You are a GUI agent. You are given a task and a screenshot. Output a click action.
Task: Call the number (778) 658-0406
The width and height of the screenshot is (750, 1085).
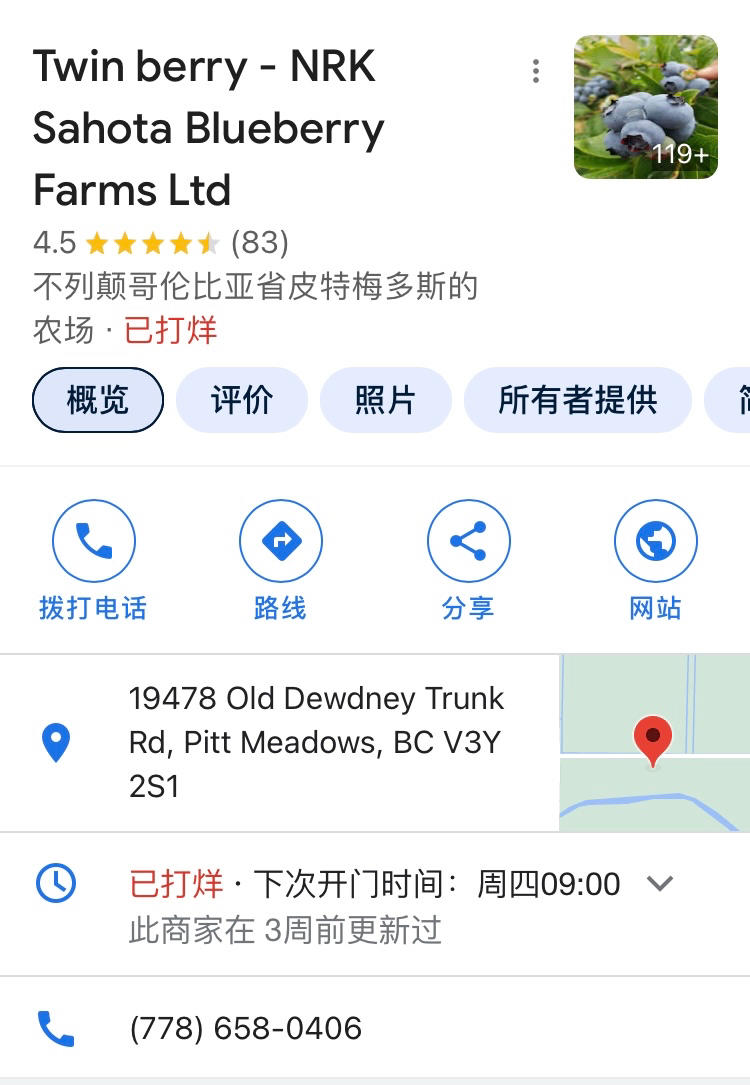click(x=245, y=1028)
